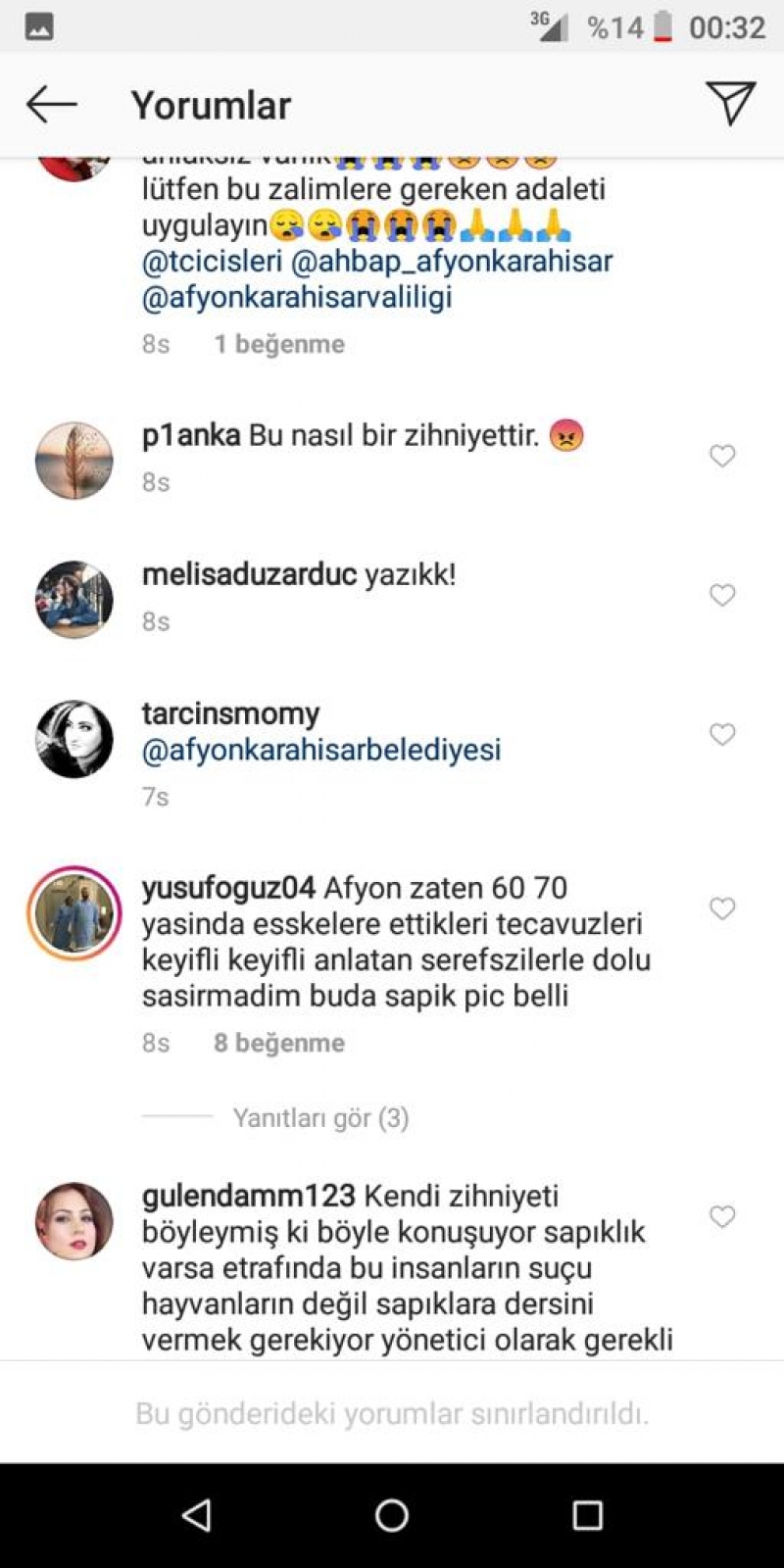Like melisaduzarduc's comment
Image resolution: width=784 pixels, height=1568 pixels.
722,595
